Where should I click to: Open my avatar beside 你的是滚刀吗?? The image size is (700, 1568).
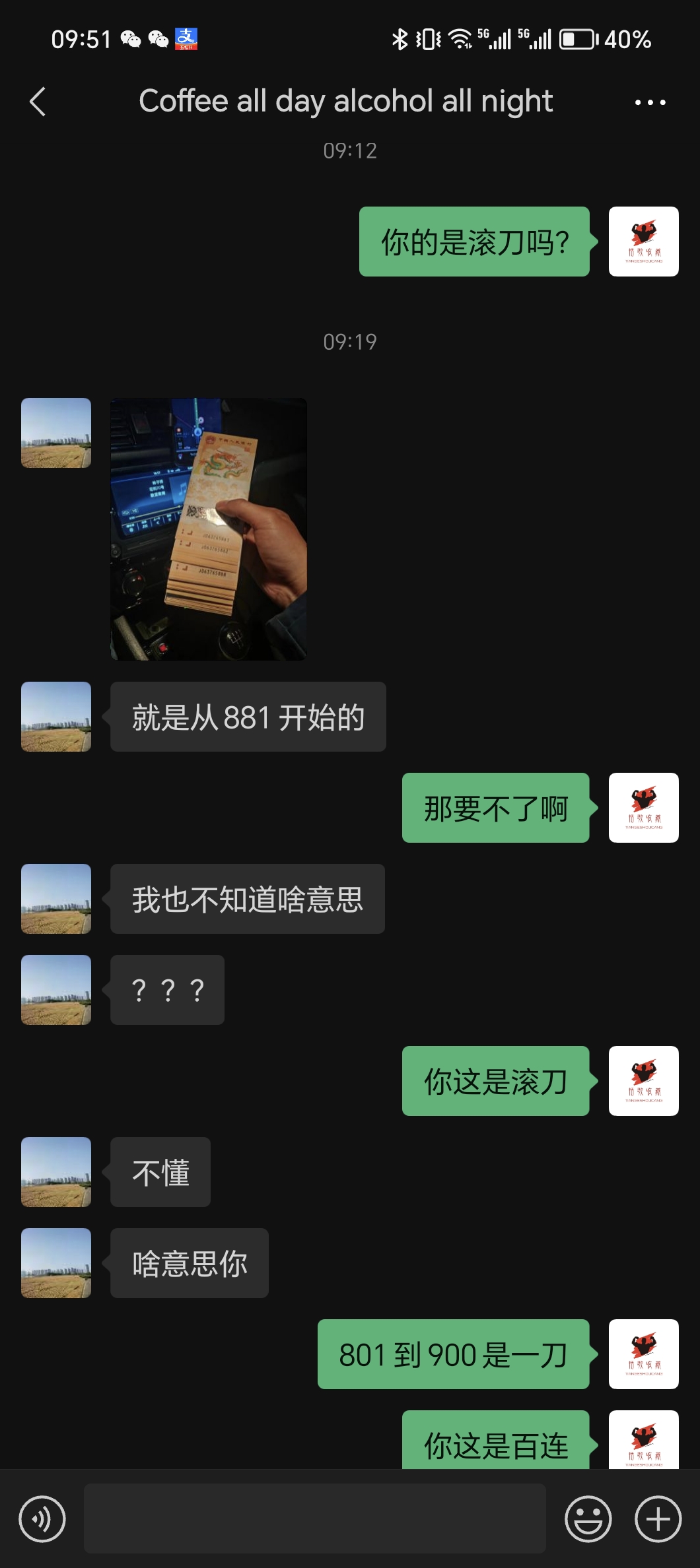click(643, 242)
